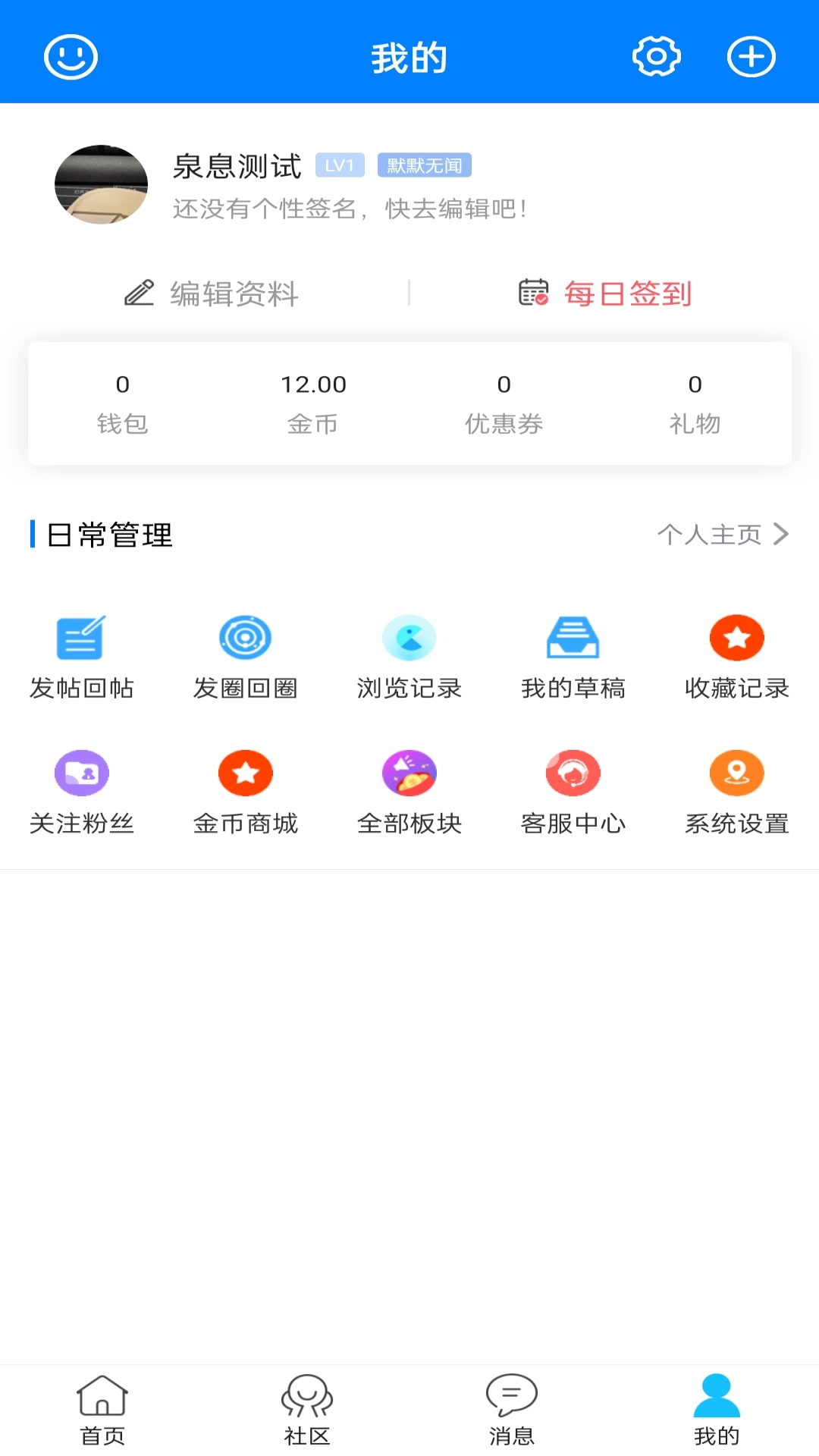Open the user avatar of 泉息测试
This screenshot has width=819, height=1456.
[101, 184]
